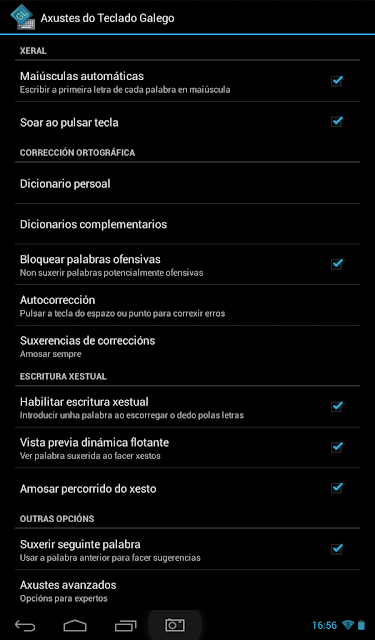Uncheck the Maiúsculas automáticas checkbox
This screenshot has width=375, height=640.
[336, 81]
